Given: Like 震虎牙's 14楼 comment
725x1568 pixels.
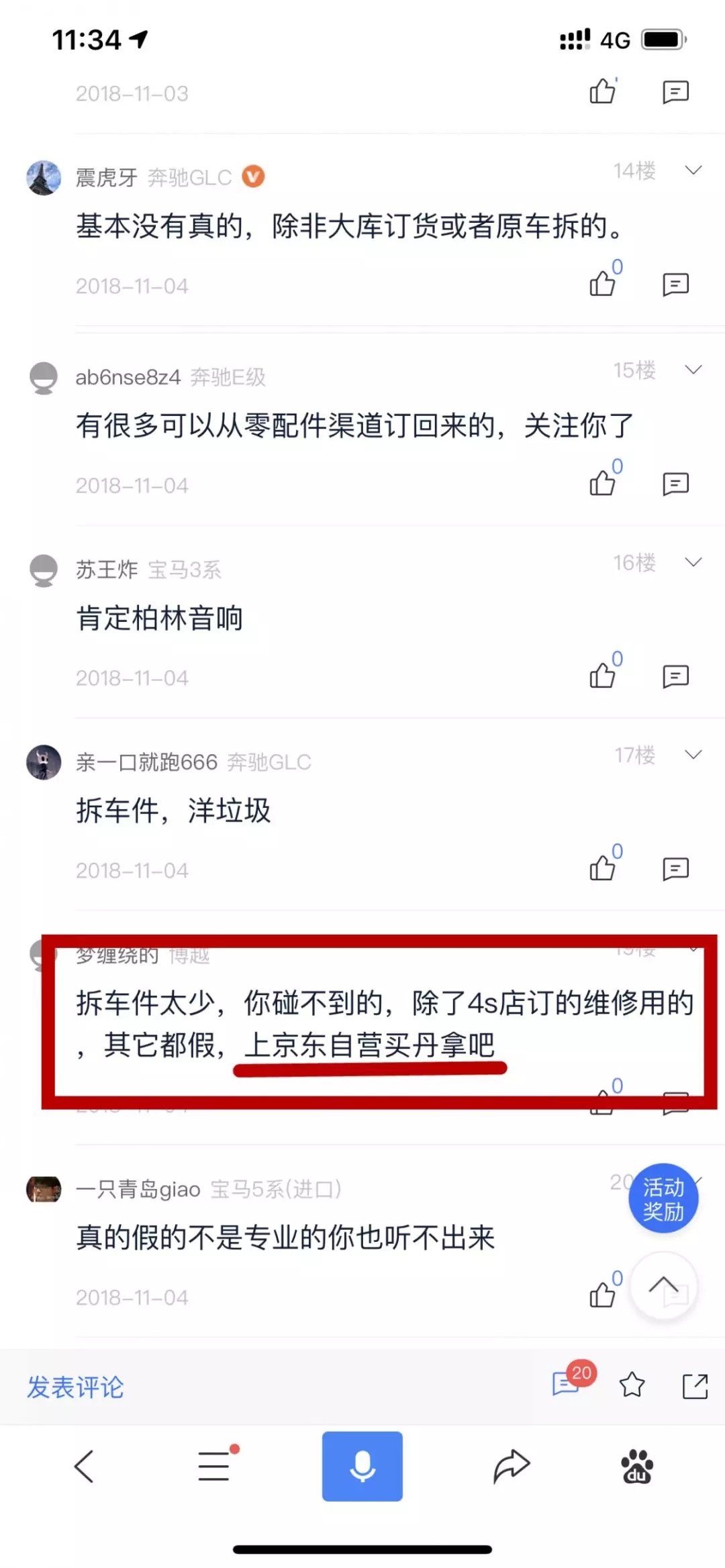Looking at the screenshot, I should tap(603, 284).
